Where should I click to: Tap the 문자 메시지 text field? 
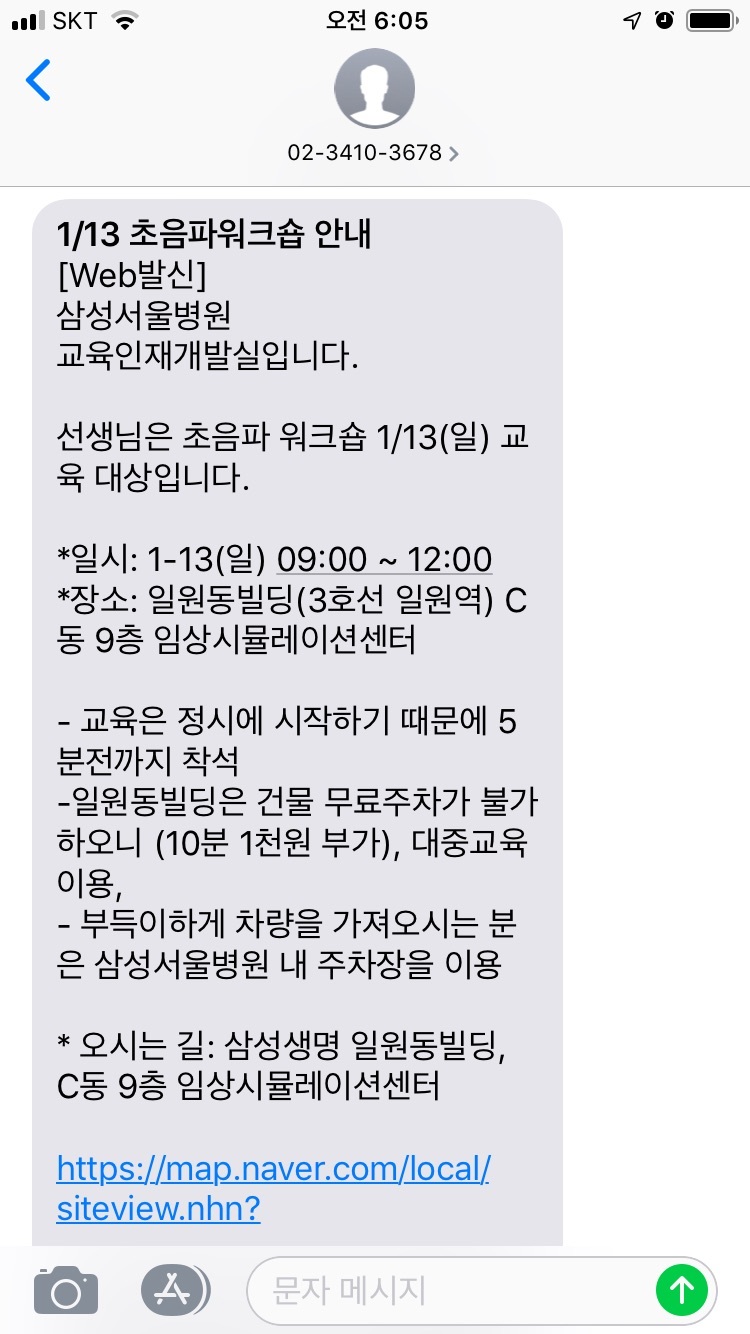pos(452,1290)
